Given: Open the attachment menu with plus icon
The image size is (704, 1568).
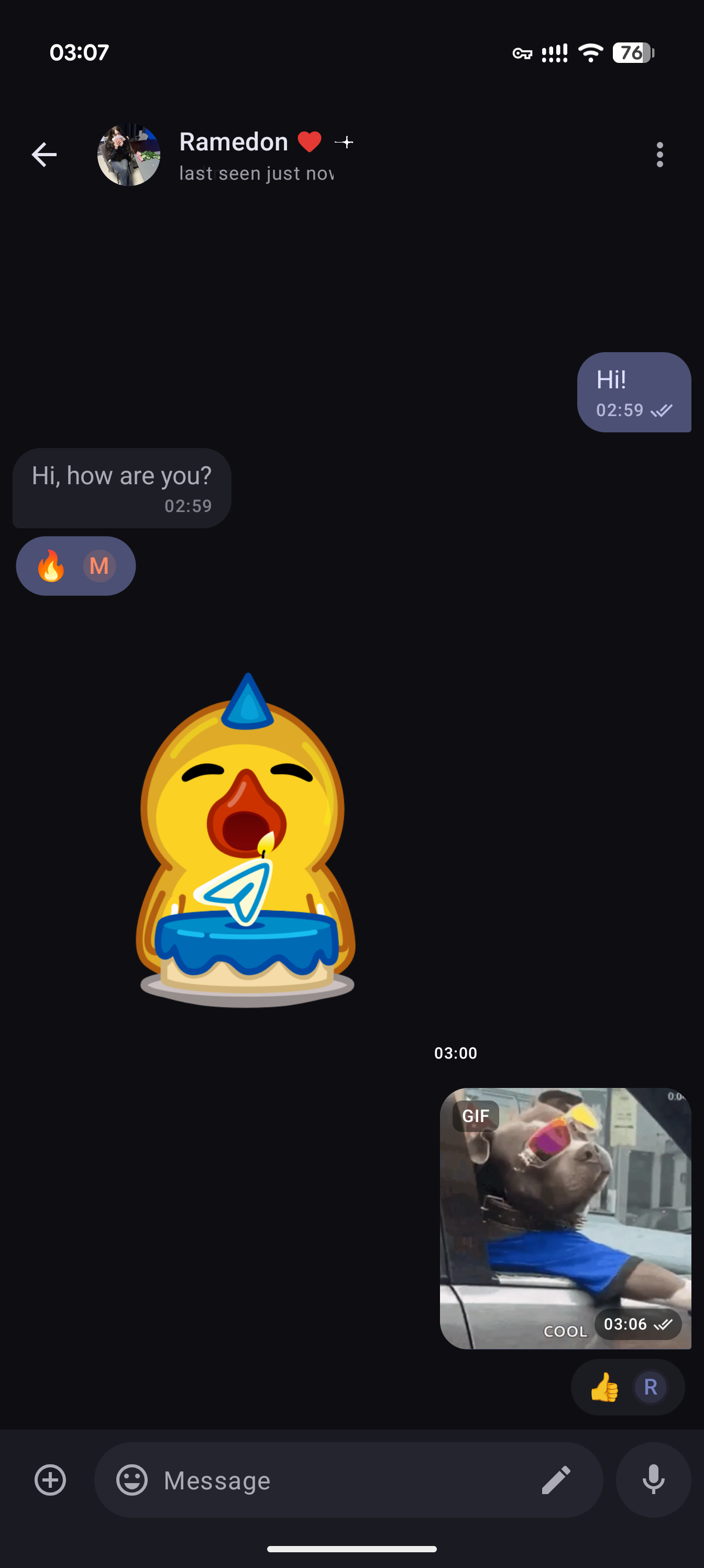Looking at the screenshot, I should [x=50, y=1480].
